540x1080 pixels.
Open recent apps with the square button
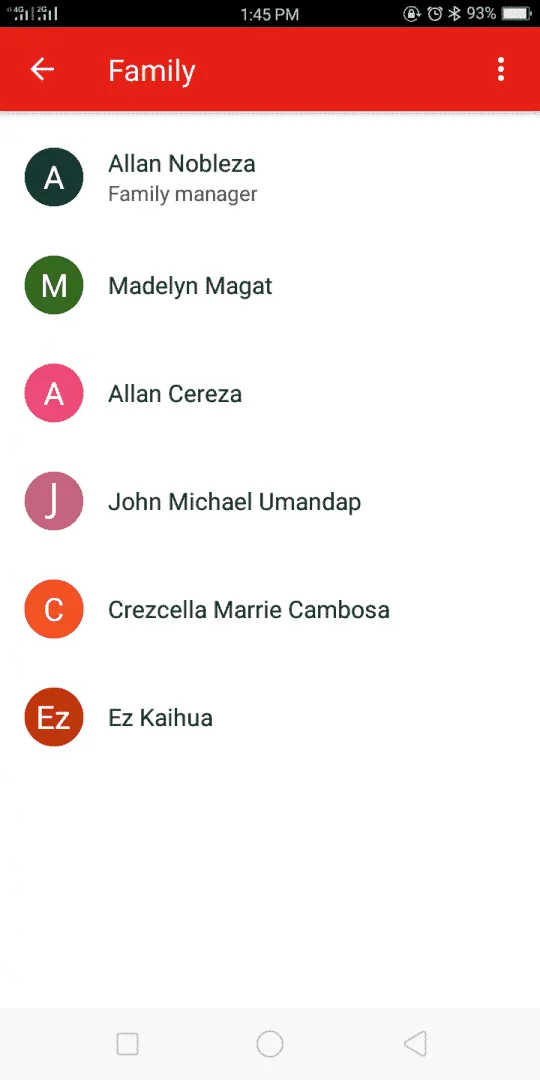tap(127, 1043)
